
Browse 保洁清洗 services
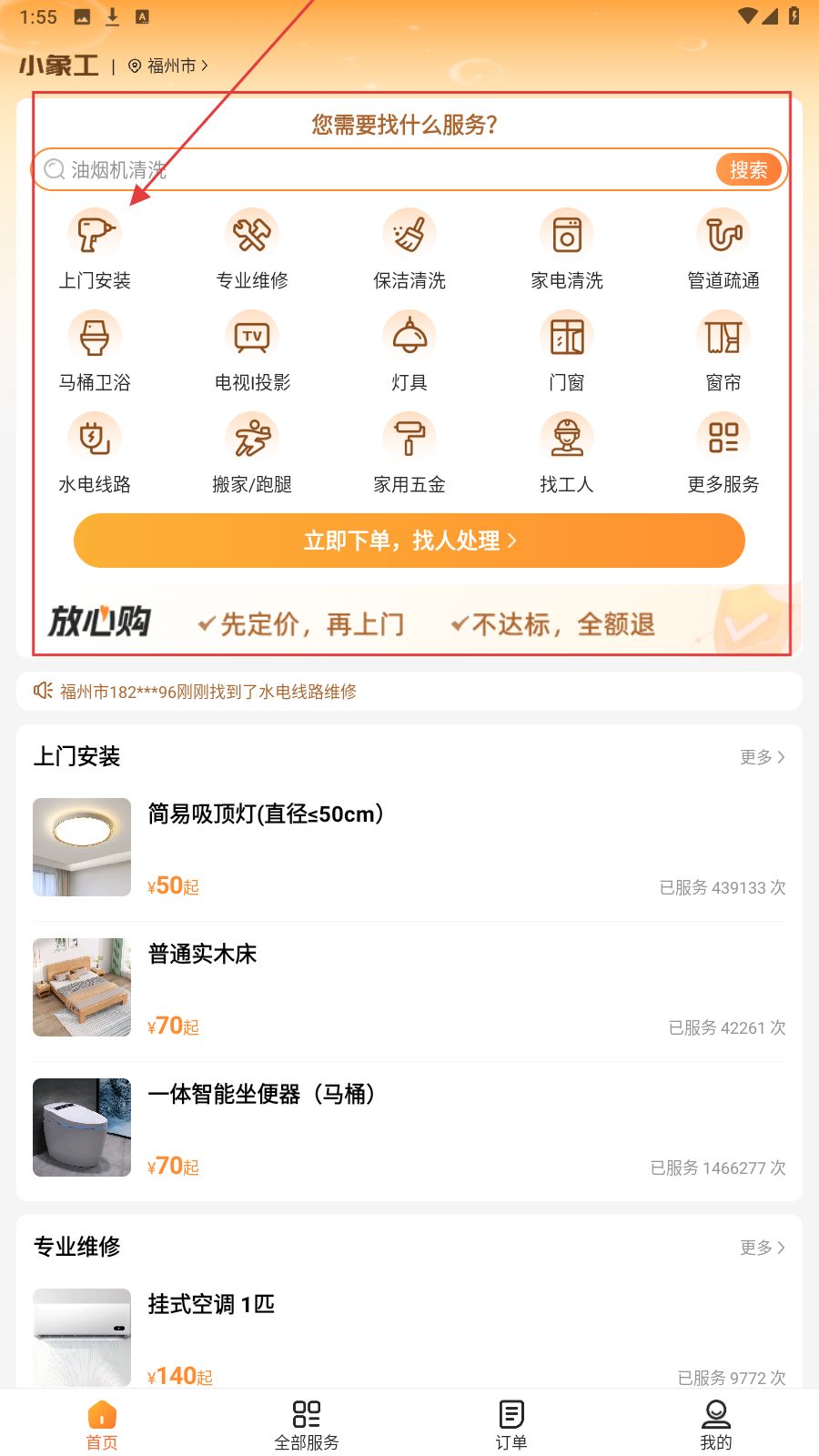[409, 249]
